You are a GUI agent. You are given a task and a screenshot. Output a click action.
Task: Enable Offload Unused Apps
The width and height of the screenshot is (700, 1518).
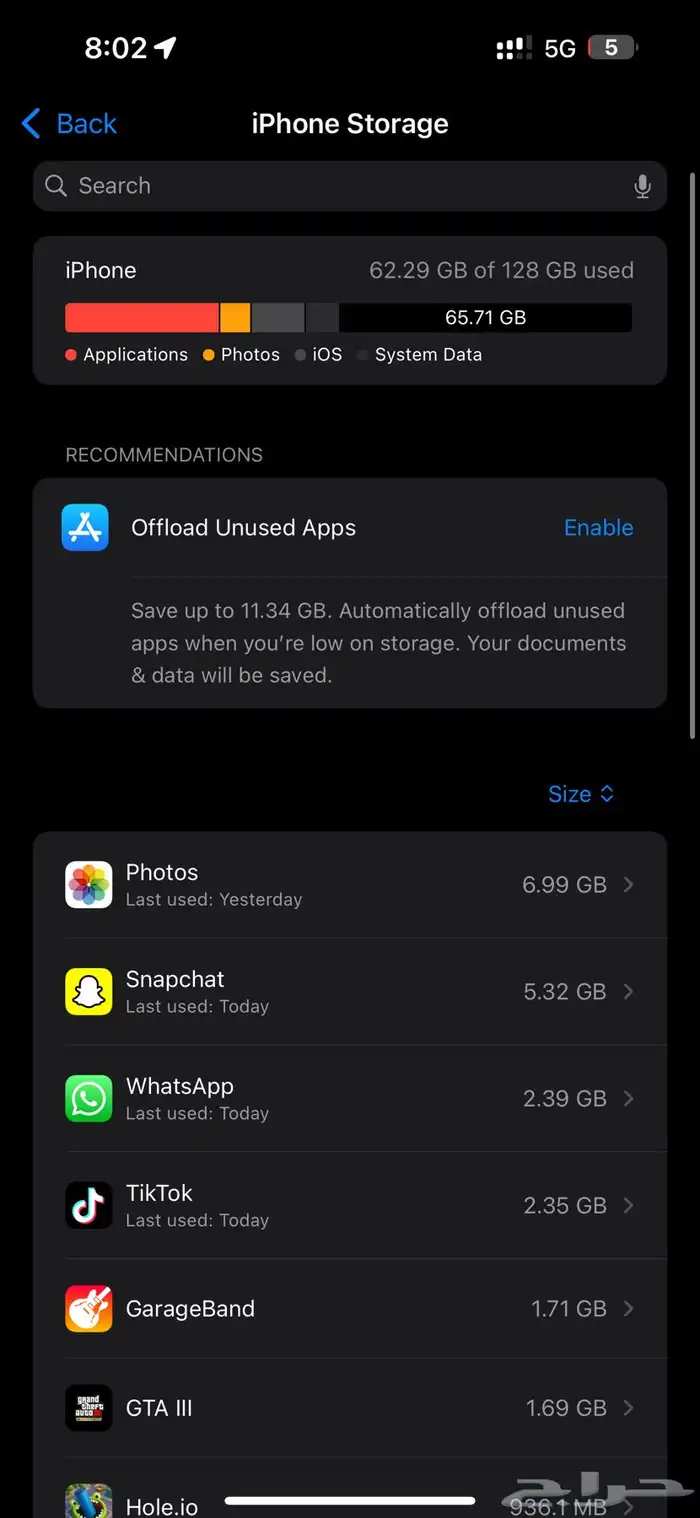coord(598,528)
